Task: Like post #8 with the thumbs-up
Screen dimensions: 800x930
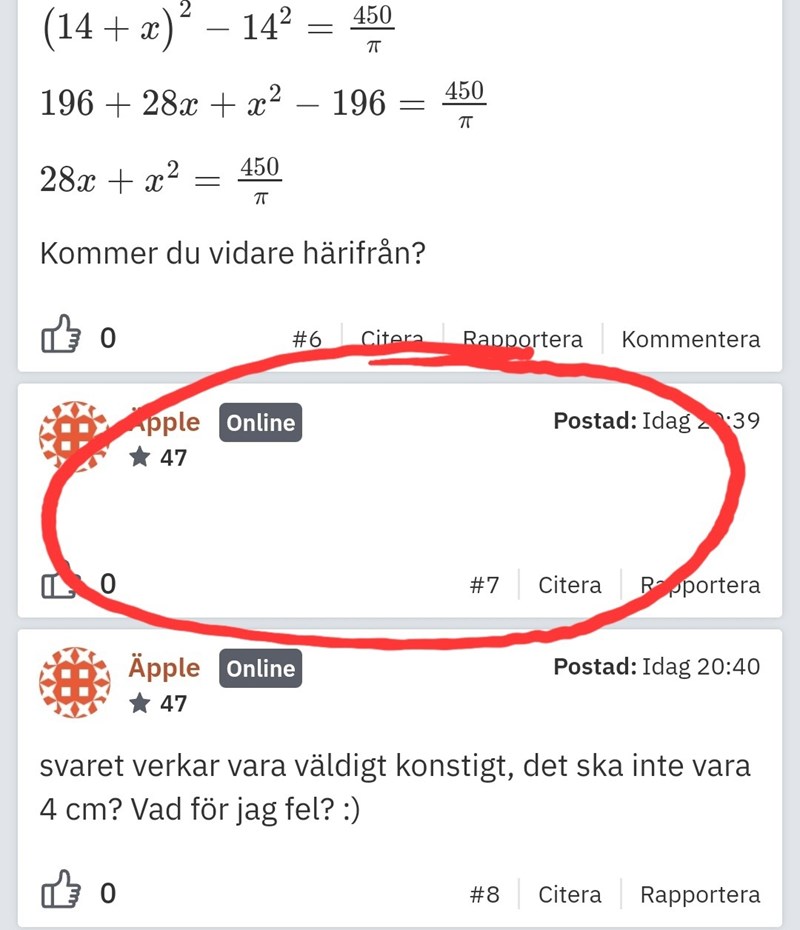Action: pyautogui.click(x=60, y=892)
